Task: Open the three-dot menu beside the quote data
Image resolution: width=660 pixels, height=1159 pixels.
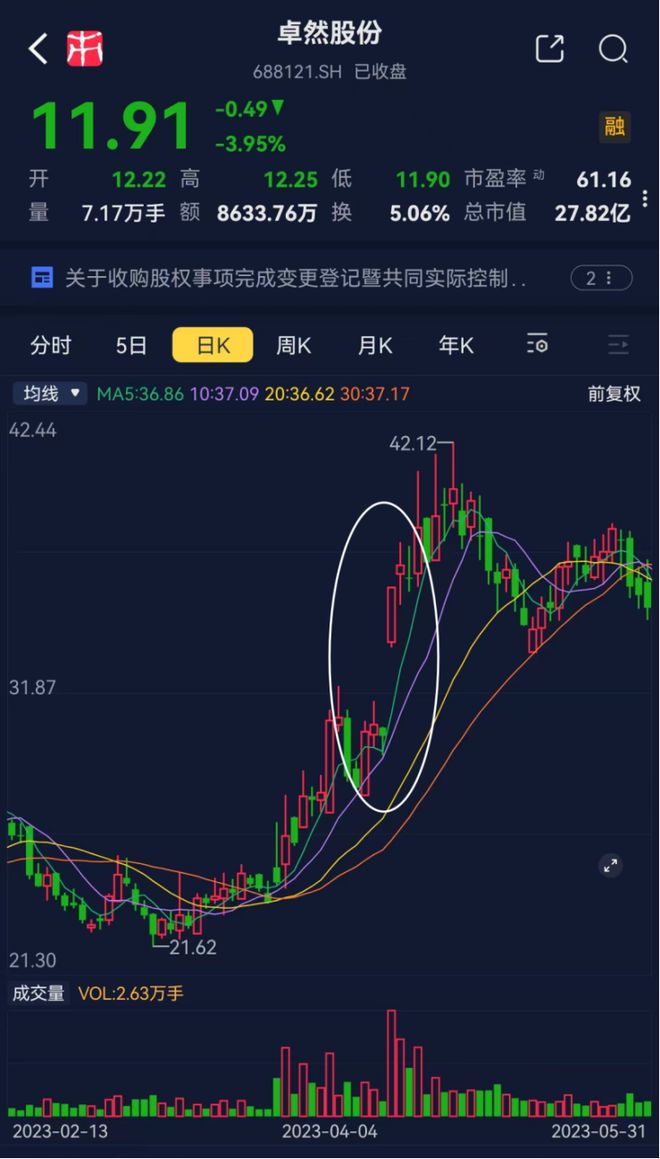Action: coord(647,198)
